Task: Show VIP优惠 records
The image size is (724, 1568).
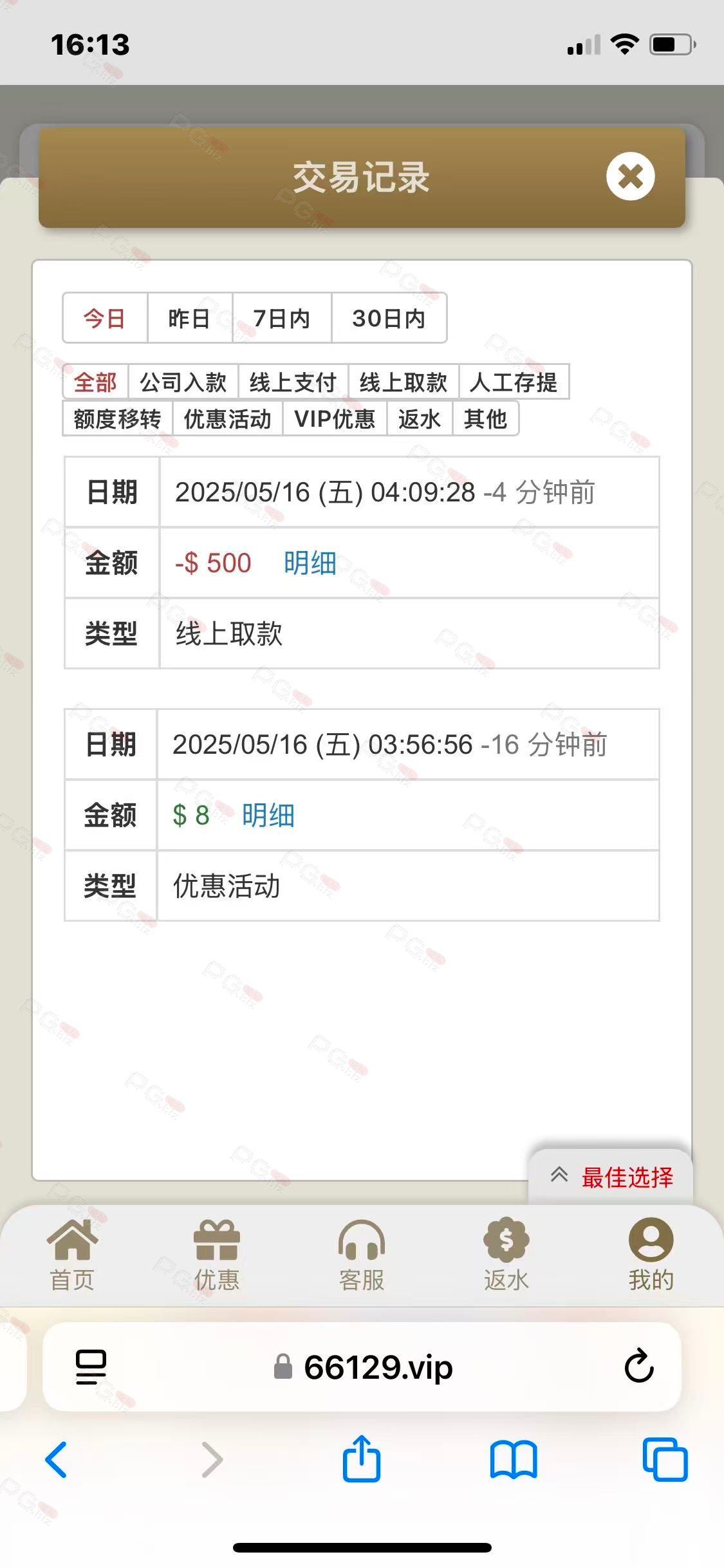Action: [x=335, y=419]
